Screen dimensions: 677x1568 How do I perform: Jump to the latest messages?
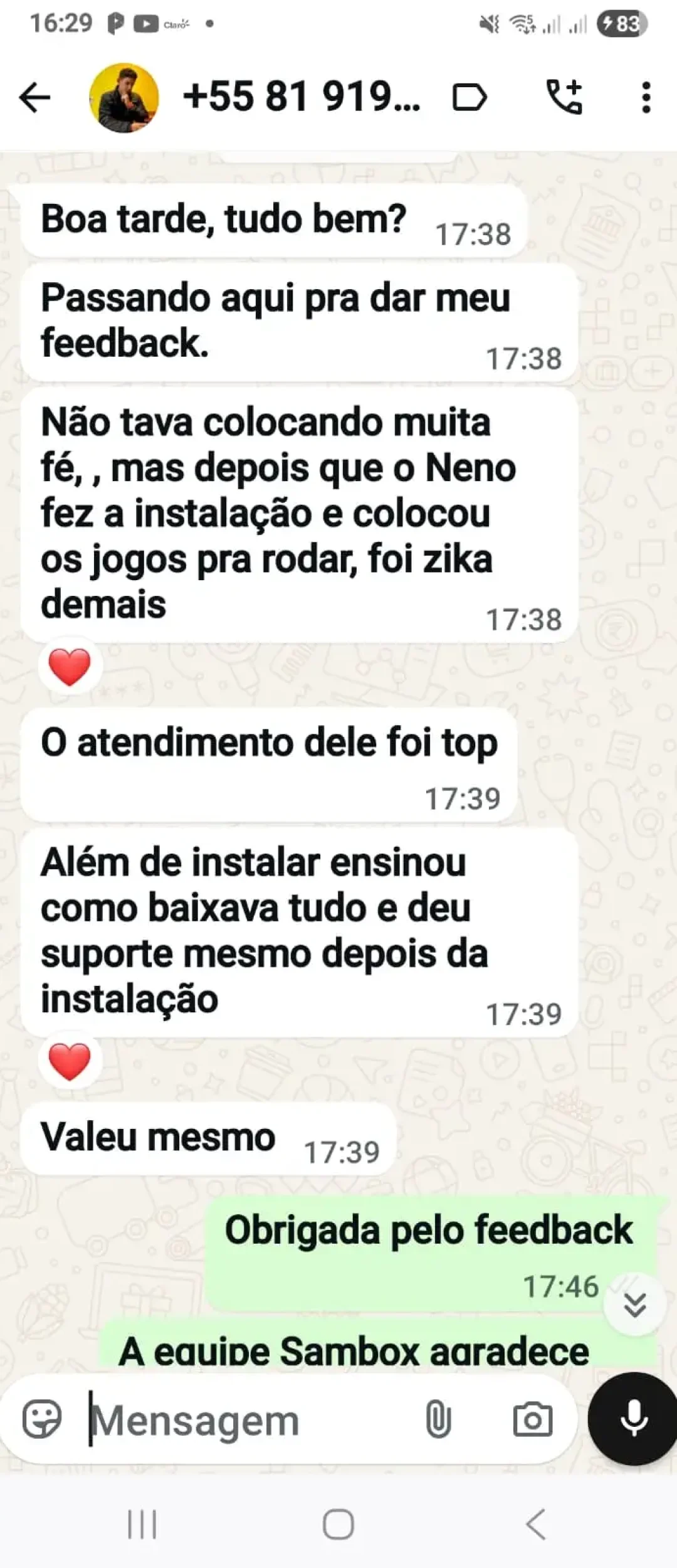pos(634,1305)
